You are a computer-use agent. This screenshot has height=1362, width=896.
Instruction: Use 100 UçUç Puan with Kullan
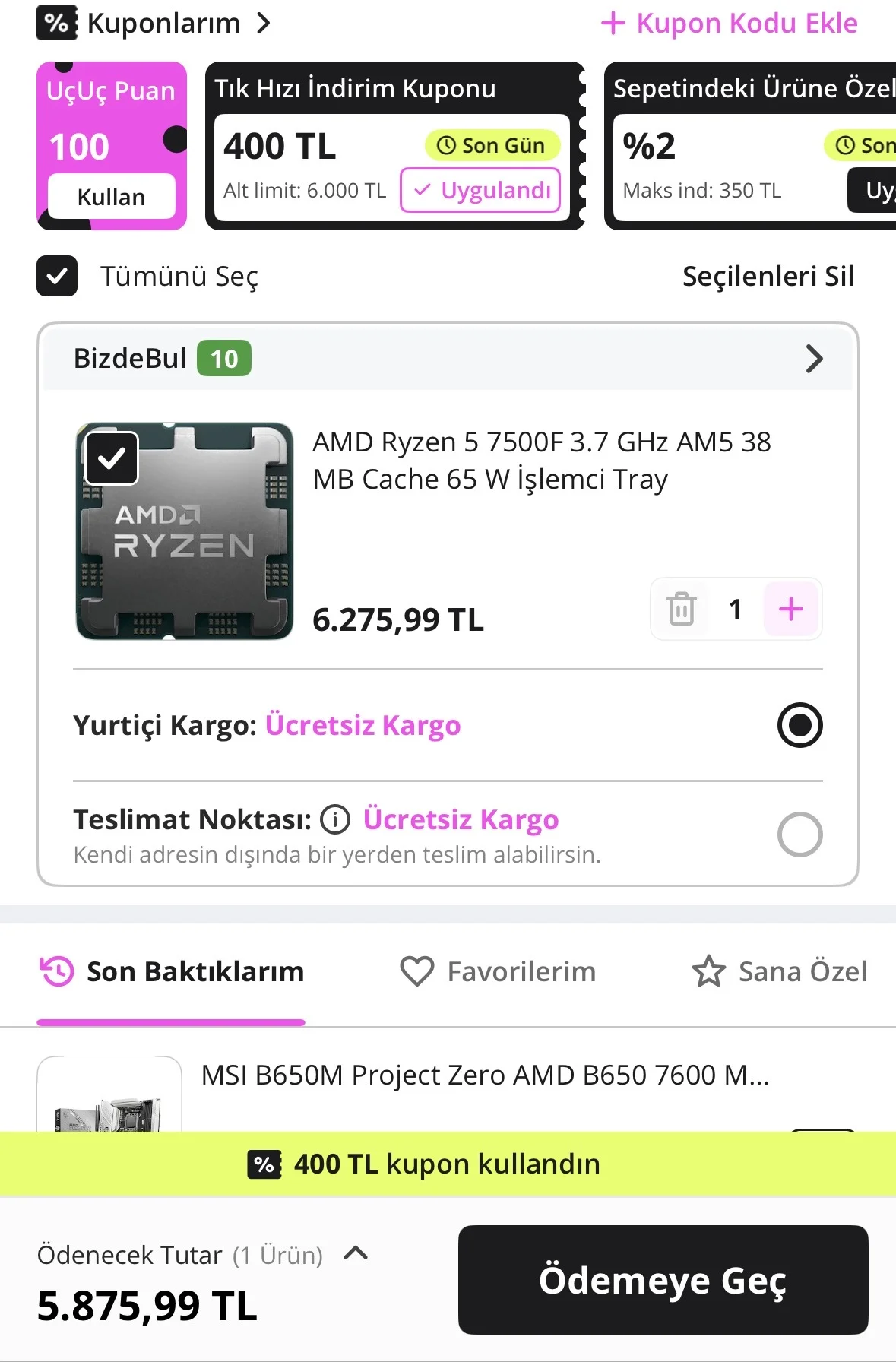111,197
